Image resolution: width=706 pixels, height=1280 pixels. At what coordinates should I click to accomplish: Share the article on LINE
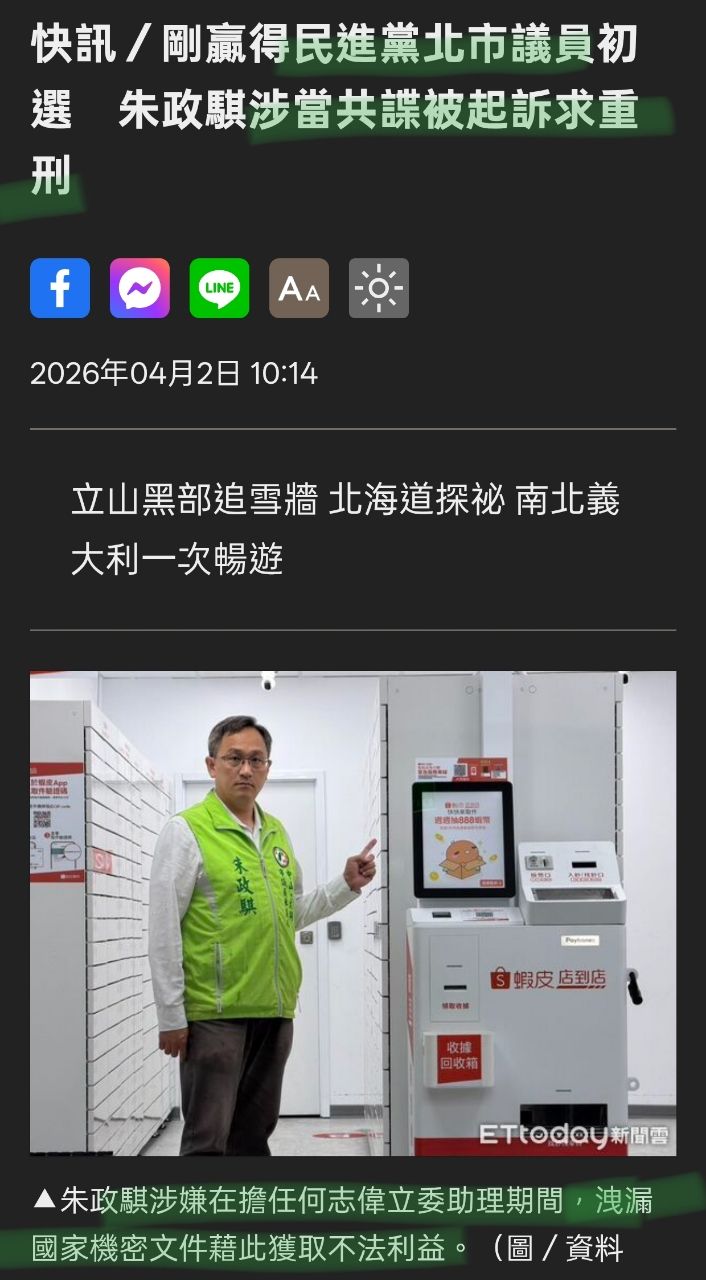point(219,288)
